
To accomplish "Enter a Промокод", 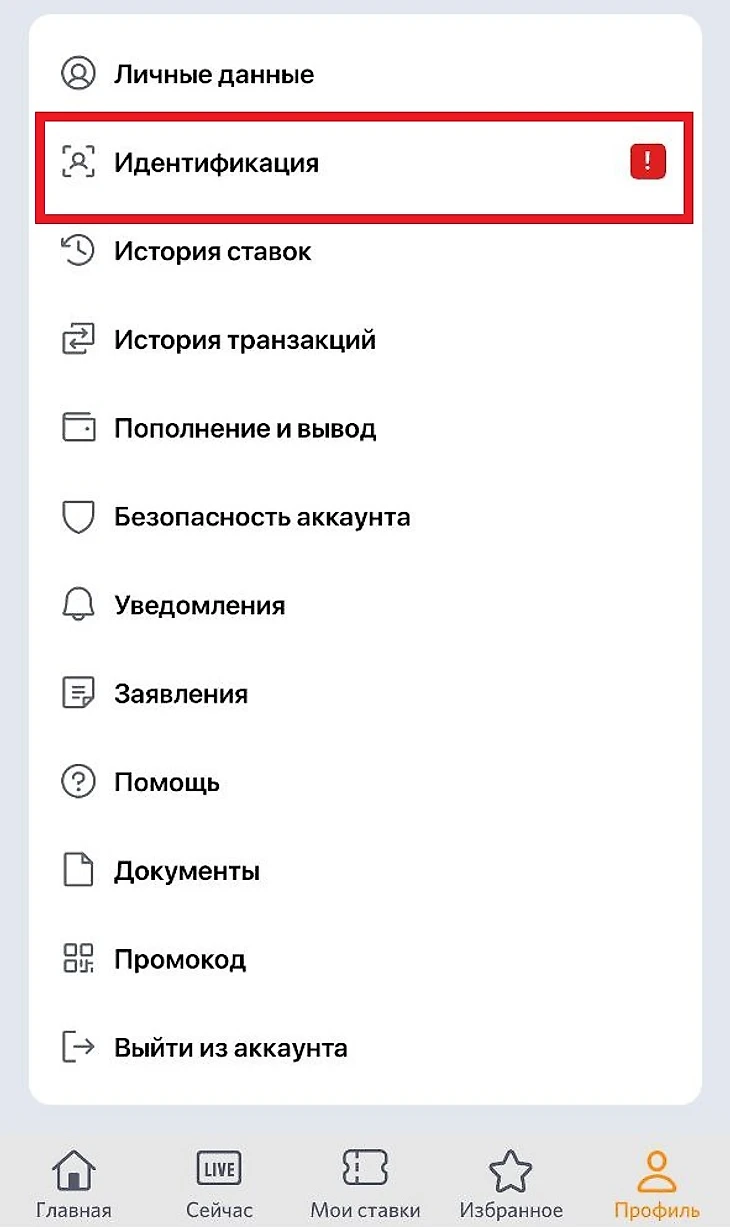I will (180, 960).
